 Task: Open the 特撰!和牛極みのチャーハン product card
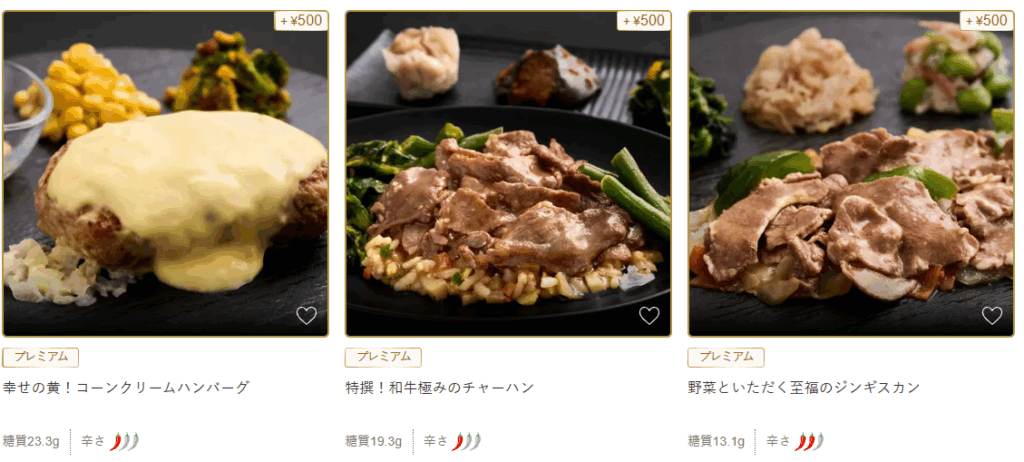[508, 175]
